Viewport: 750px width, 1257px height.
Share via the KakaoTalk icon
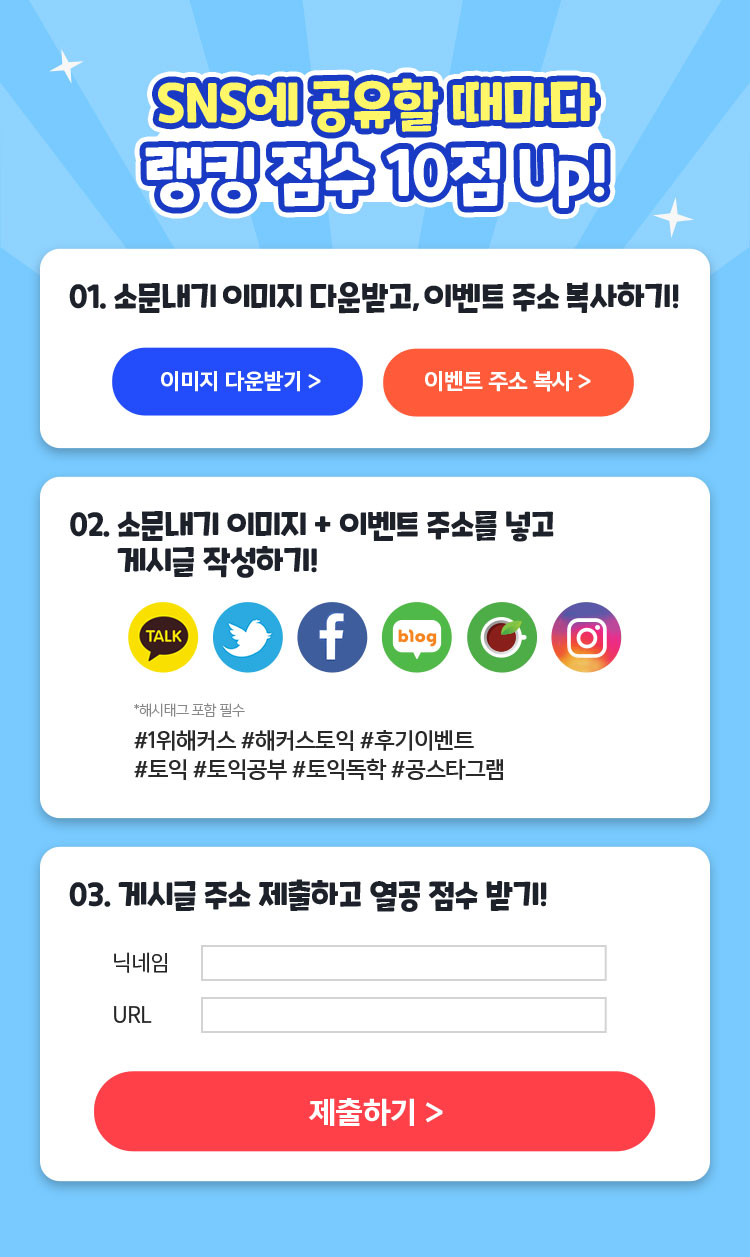pyautogui.click(x=163, y=637)
